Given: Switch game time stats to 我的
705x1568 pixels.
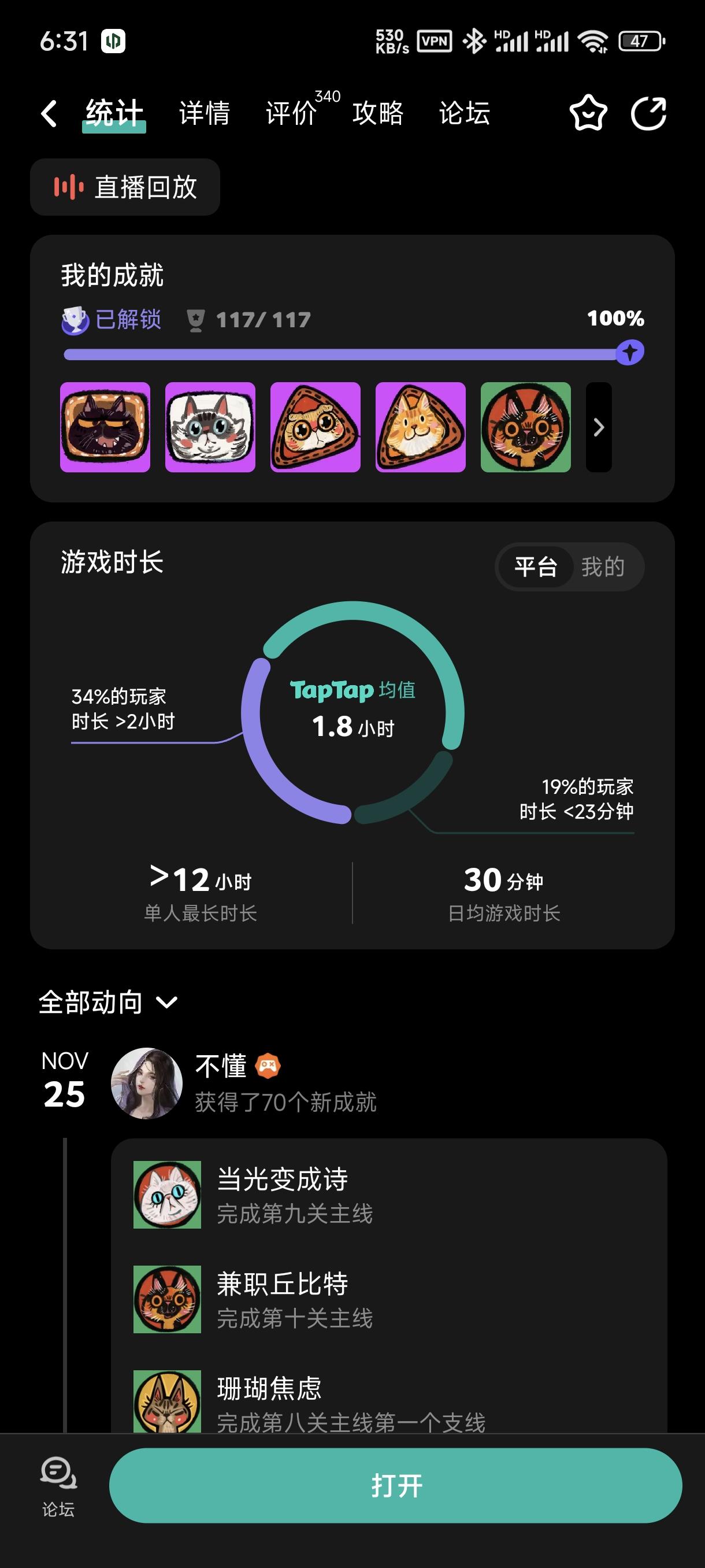Looking at the screenshot, I should [x=604, y=567].
